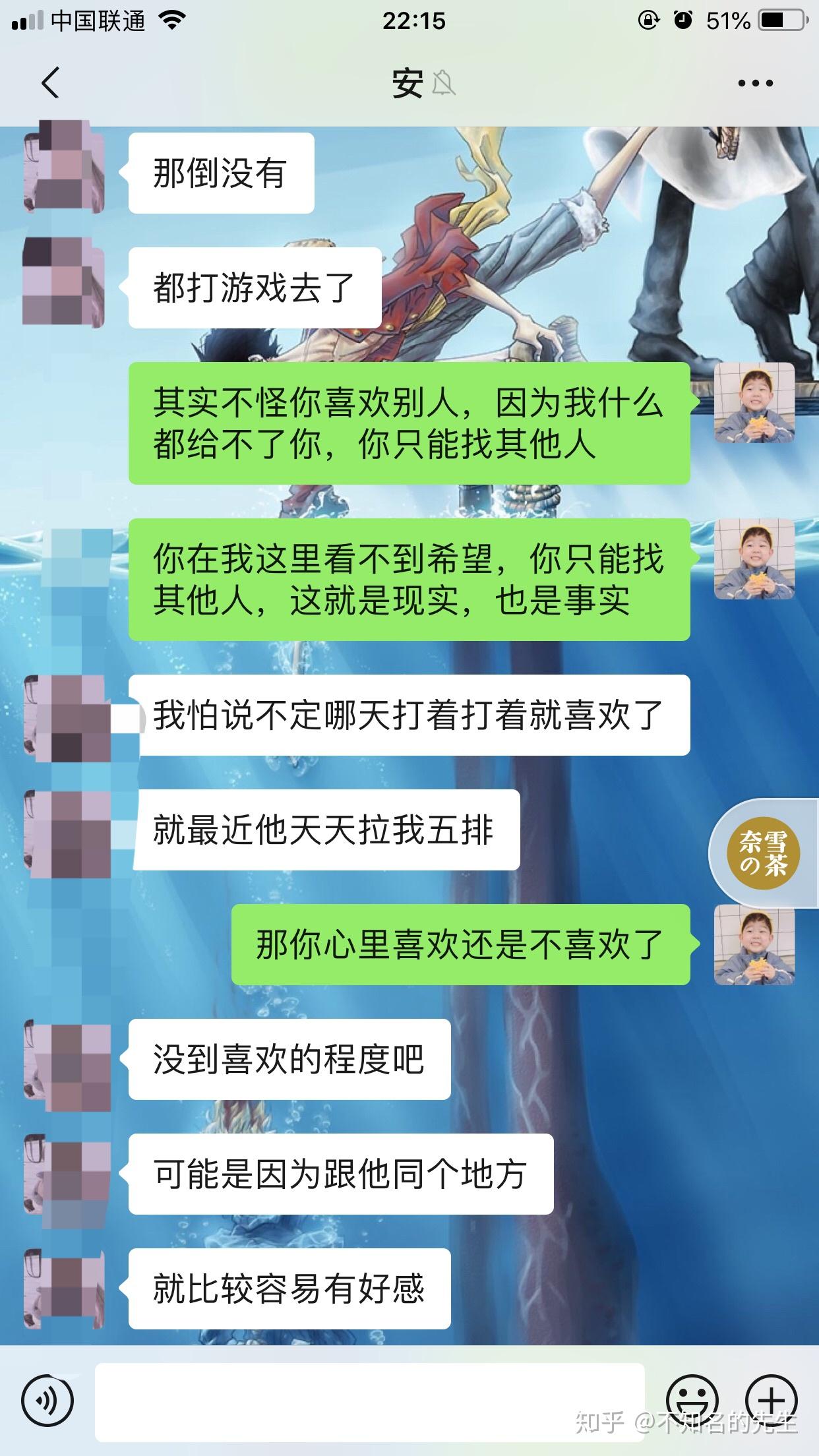This screenshot has height=1456, width=819.
Task: Open the floating 奈雪の茶 mini program
Action: coord(763,854)
